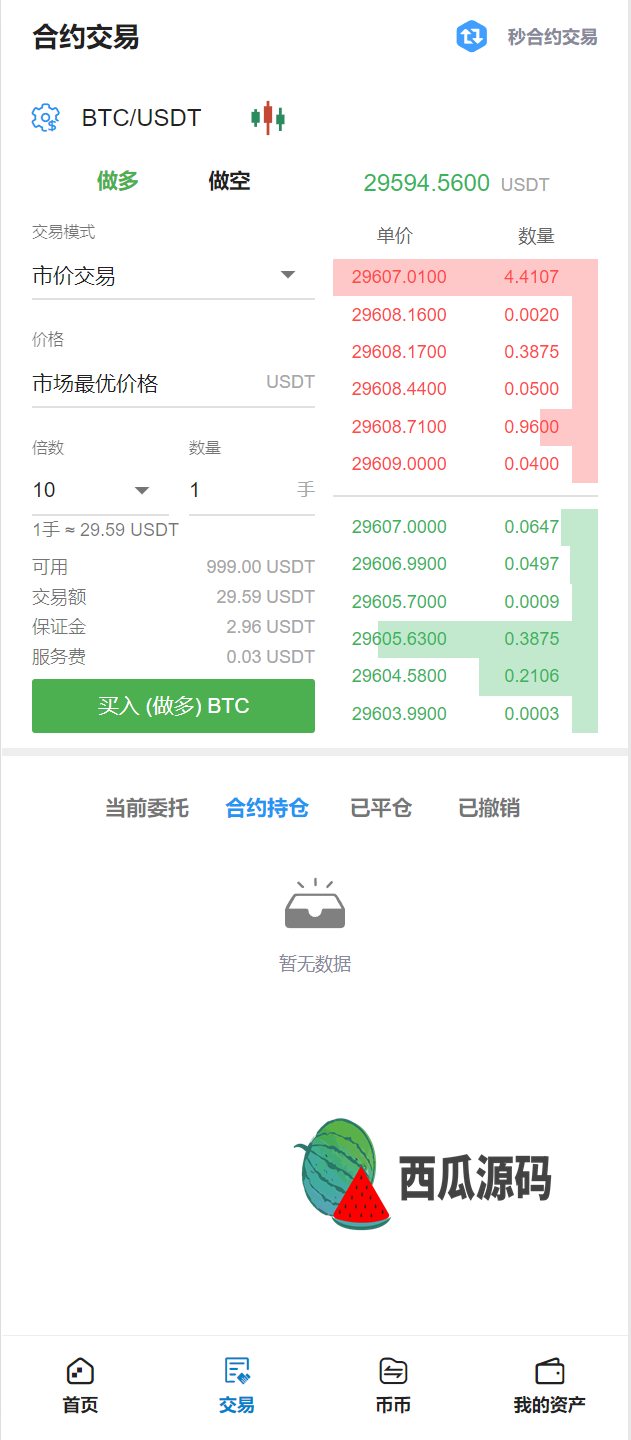
Task: Open the 我的资产 assets tab
Action: pos(550,1386)
